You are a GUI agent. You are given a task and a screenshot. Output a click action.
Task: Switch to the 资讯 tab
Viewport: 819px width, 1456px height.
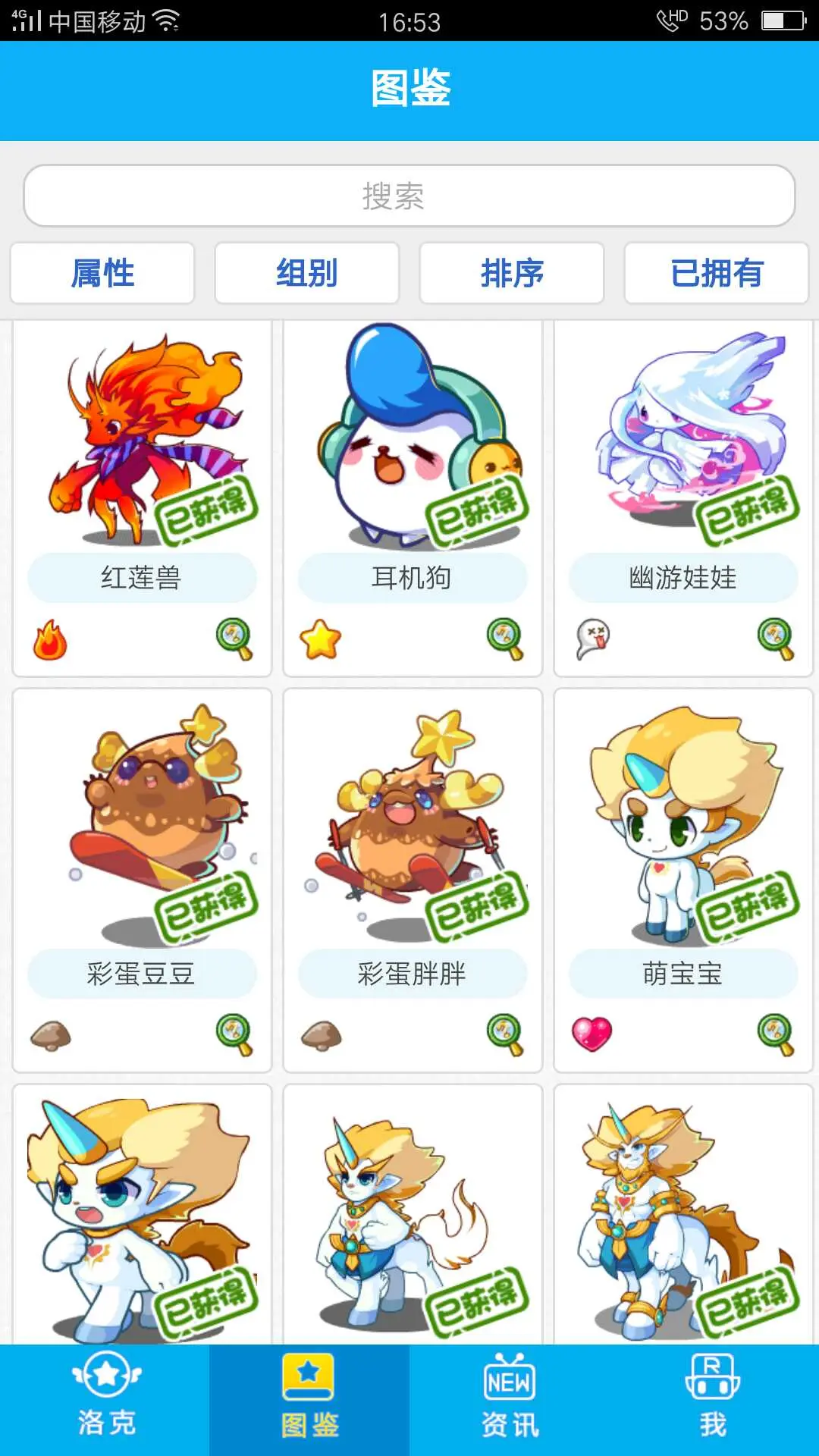(510, 1400)
